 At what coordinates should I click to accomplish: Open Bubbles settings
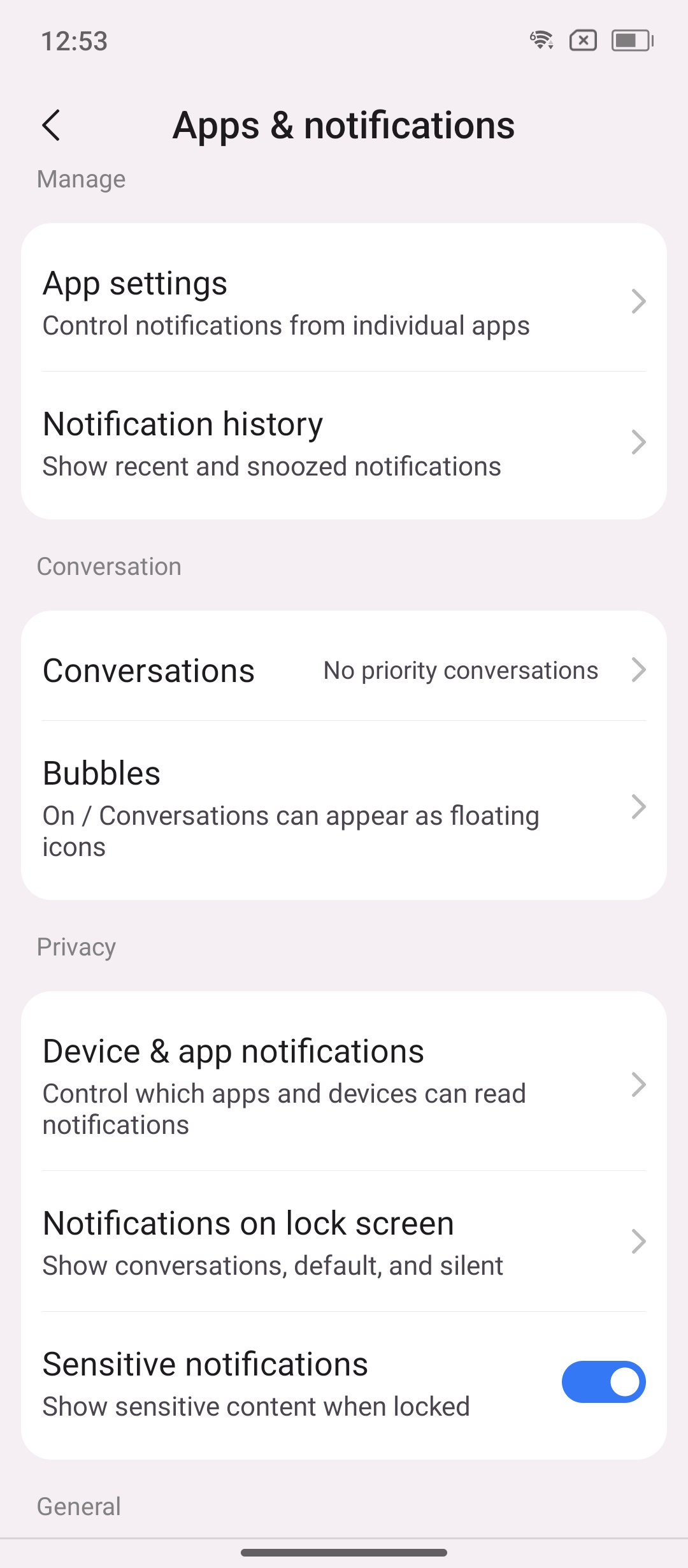pyautogui.click(x=344, y=808)
